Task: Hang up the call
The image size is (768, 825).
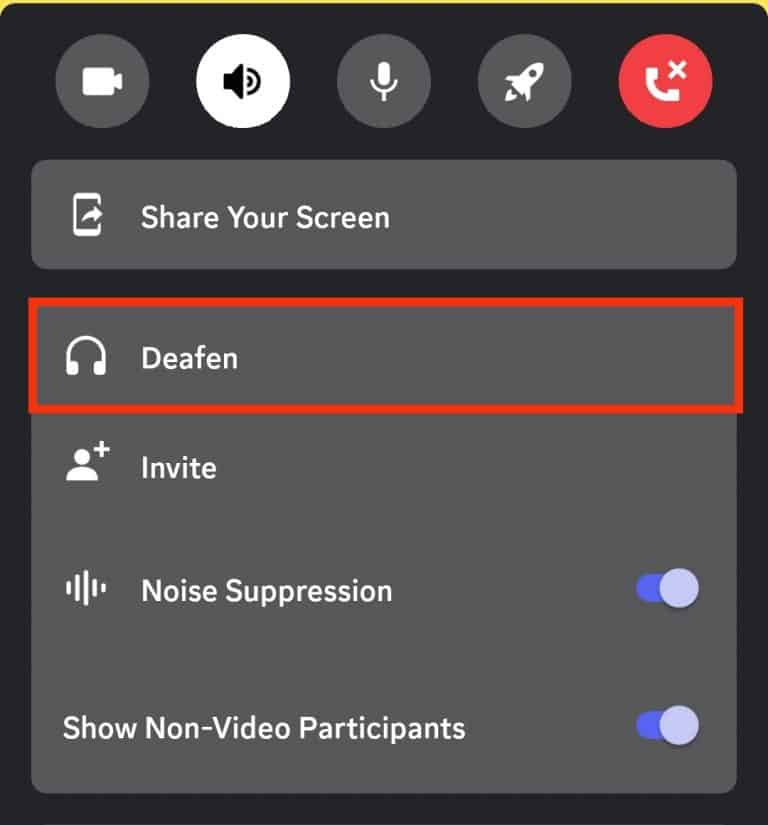Action: [666, 81]
